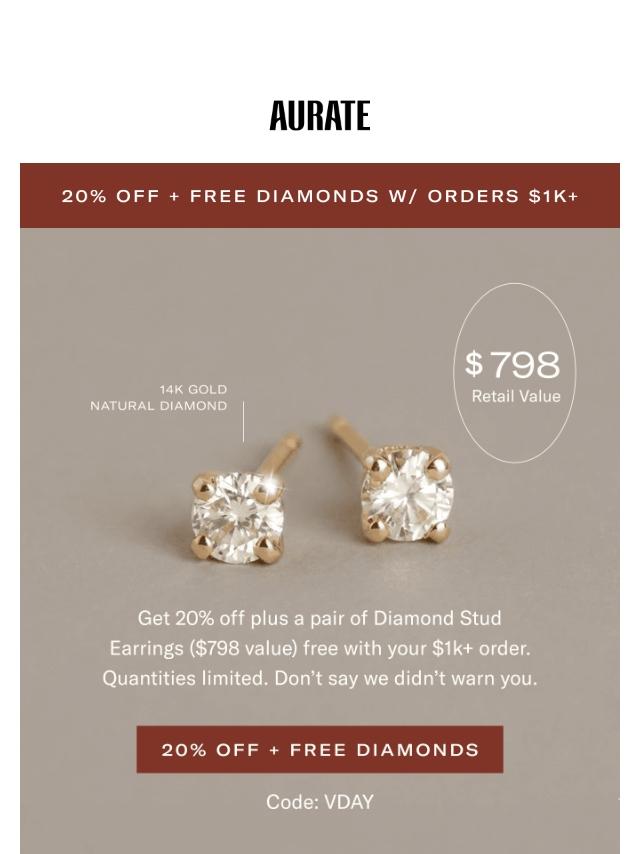Tap the 20% OFF + FREE DIAMONDS button
Viewport: 640px width, 854px height.
[x=320, y=749]
